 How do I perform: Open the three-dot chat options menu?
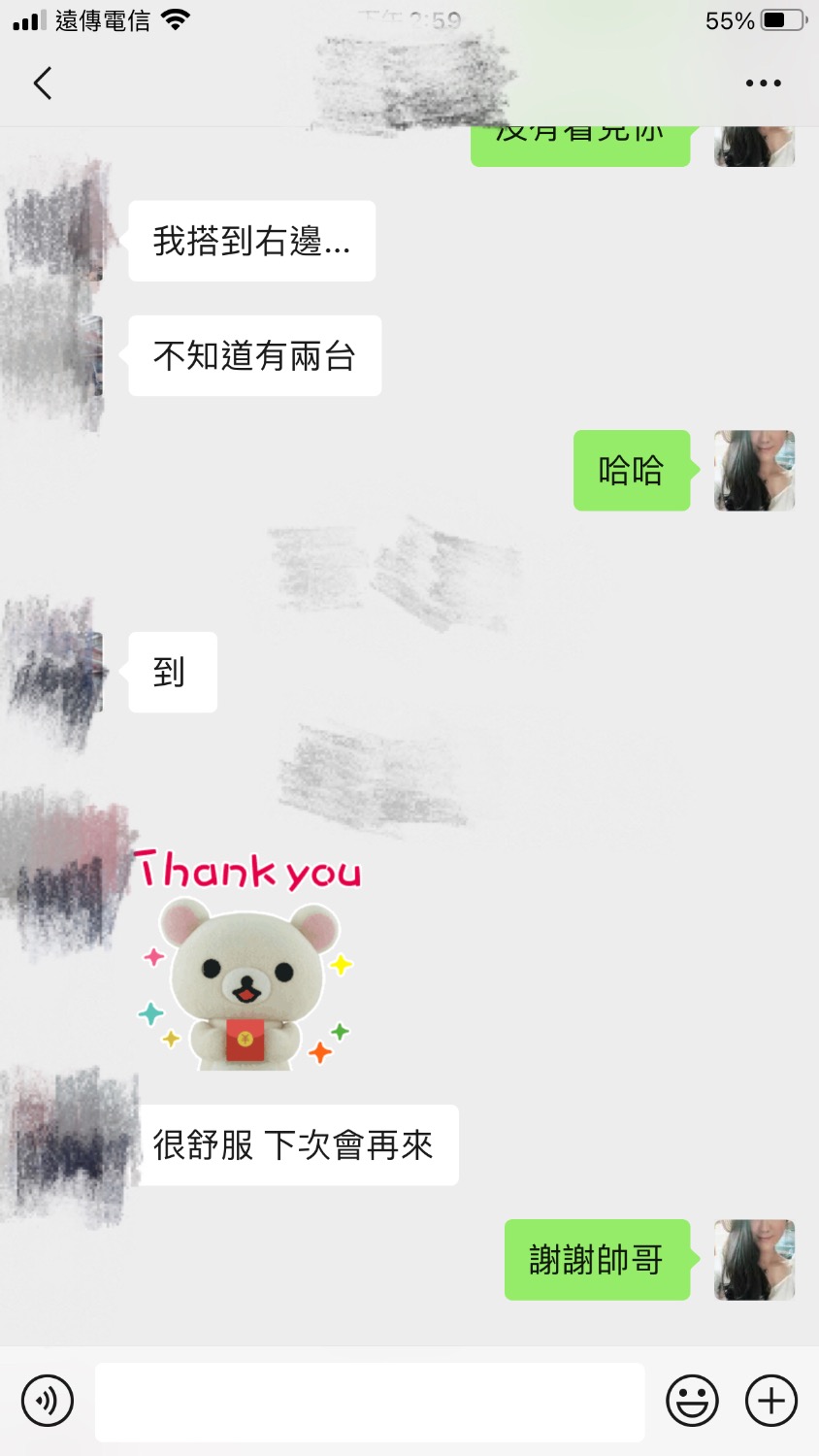763,83
